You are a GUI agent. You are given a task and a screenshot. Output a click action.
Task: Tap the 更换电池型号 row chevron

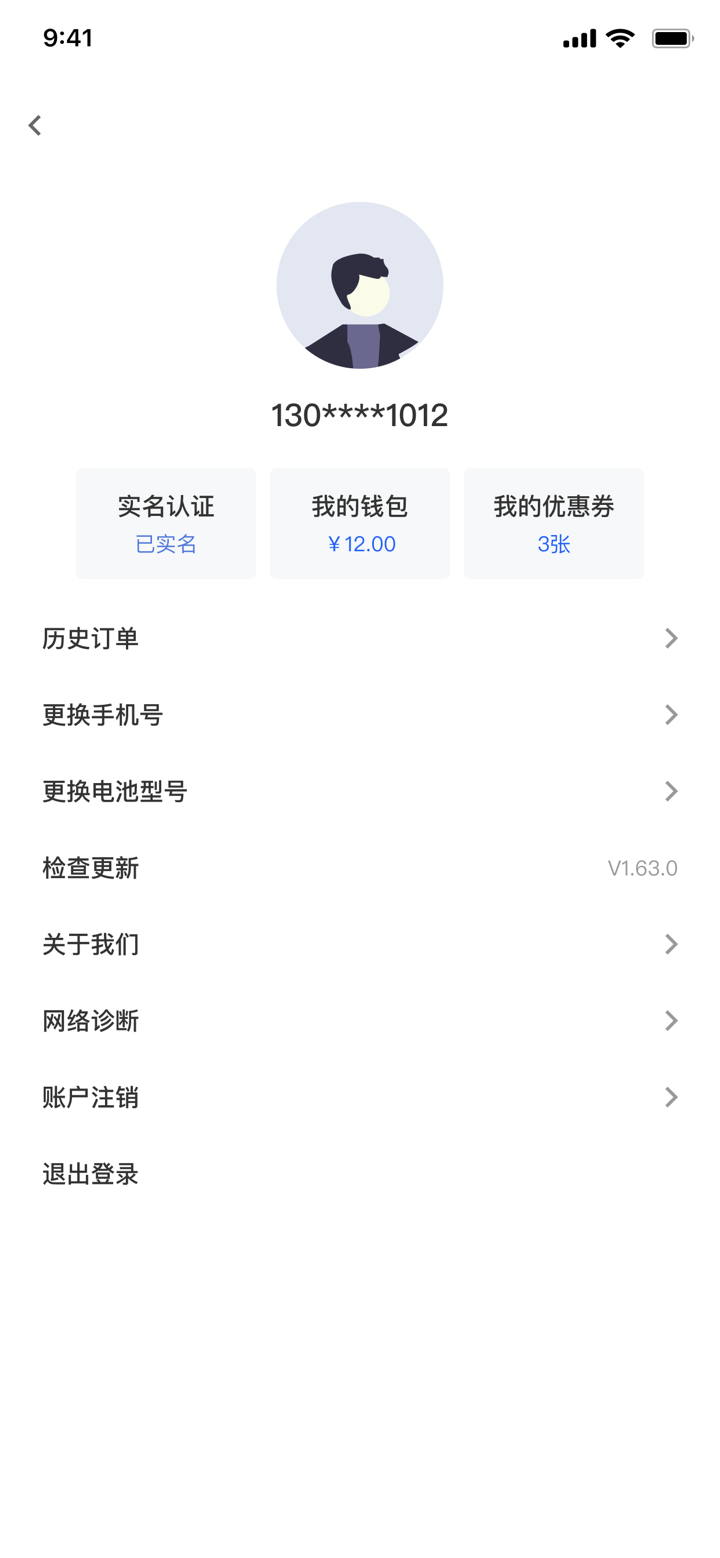[671, 791]
